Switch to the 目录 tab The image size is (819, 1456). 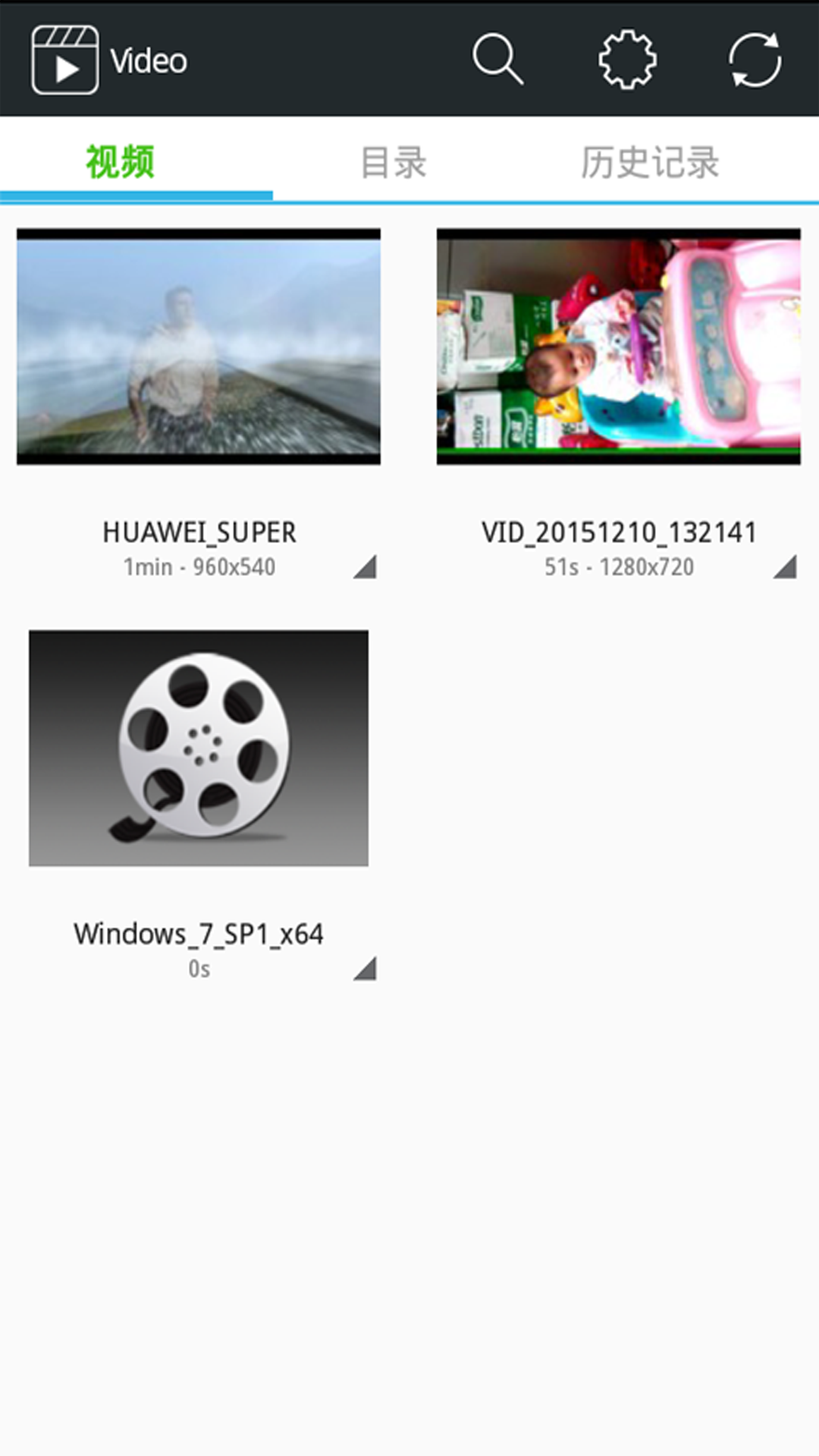[394, 162]
